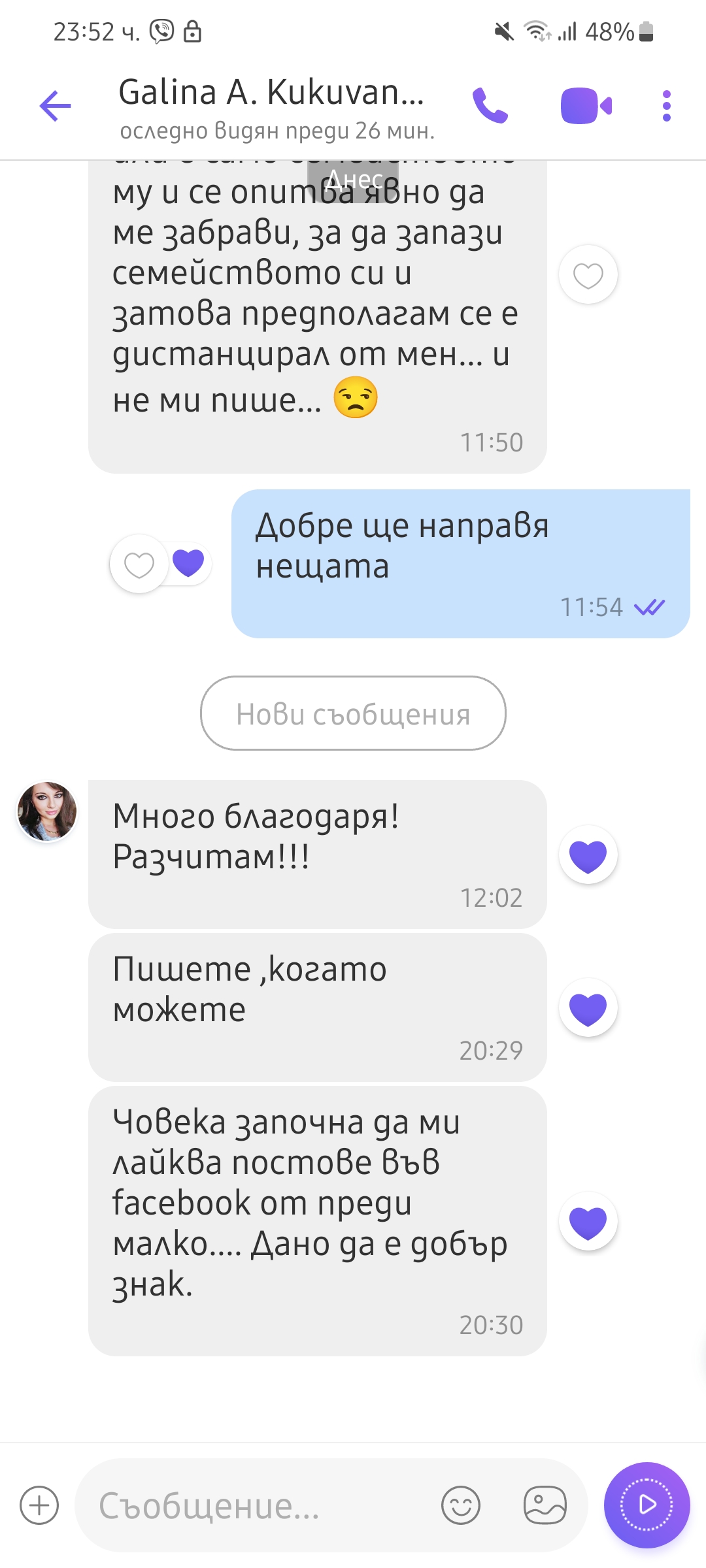Viewport: 706px width, 1568px height.
Task: Start a video call with Galina
Action: click(586, 106)
